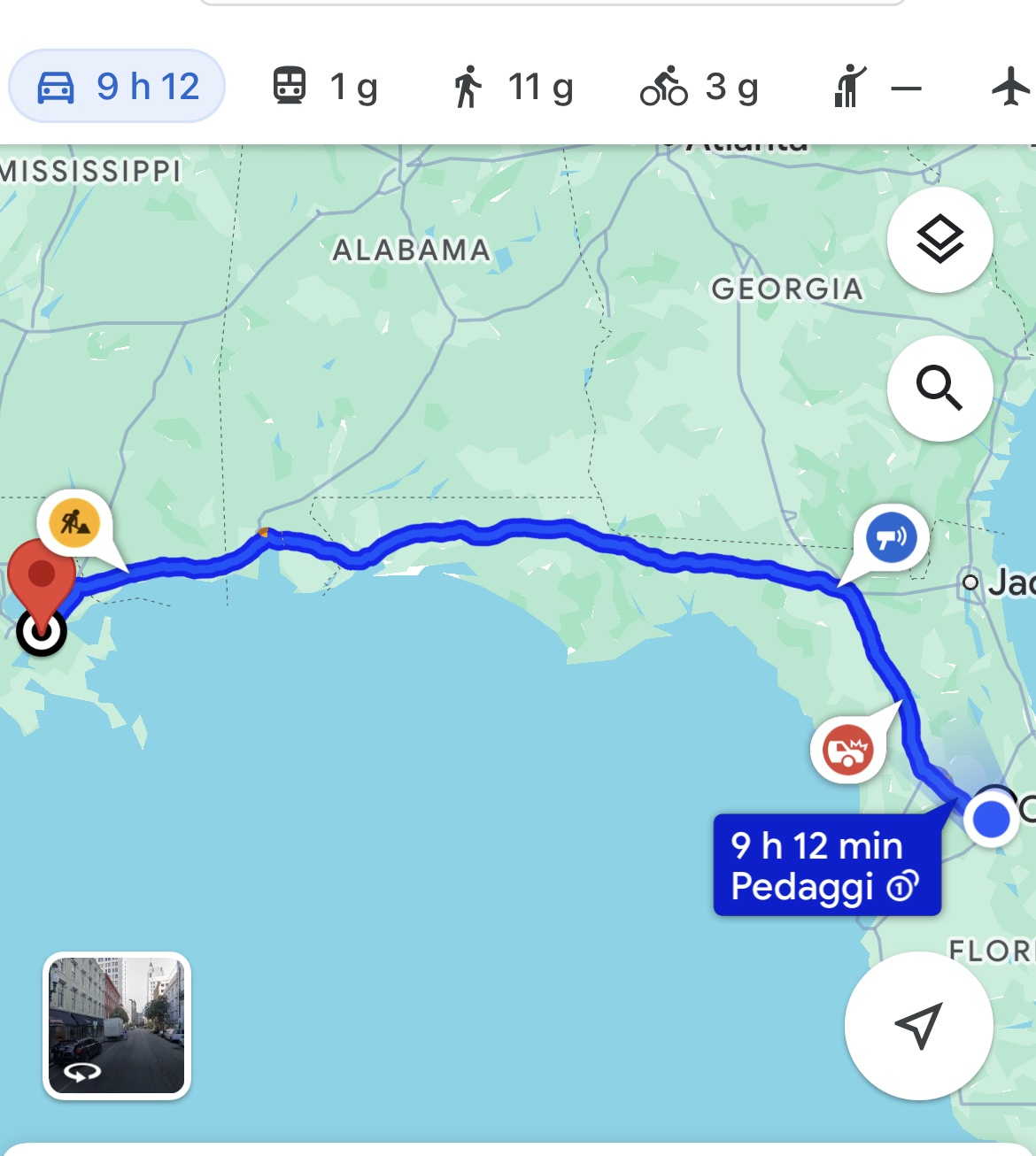Search along the route

coord(939,389)
